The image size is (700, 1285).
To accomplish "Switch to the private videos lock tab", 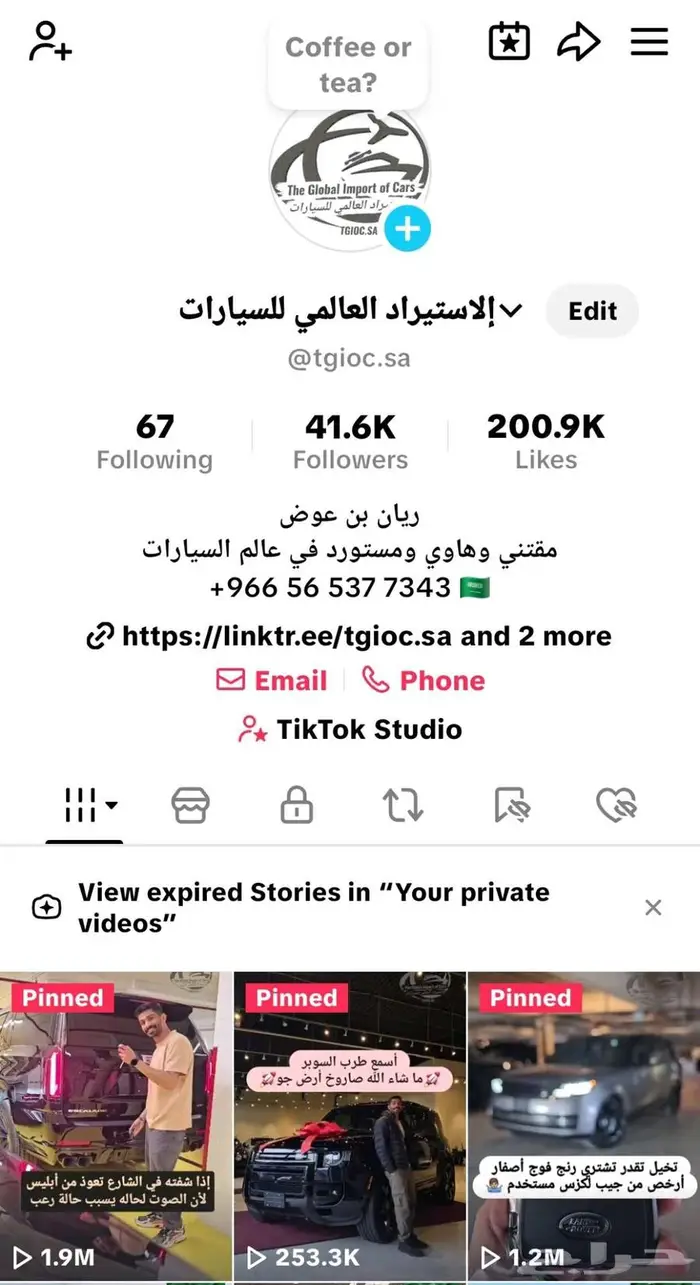I will (x=297, y=805).
